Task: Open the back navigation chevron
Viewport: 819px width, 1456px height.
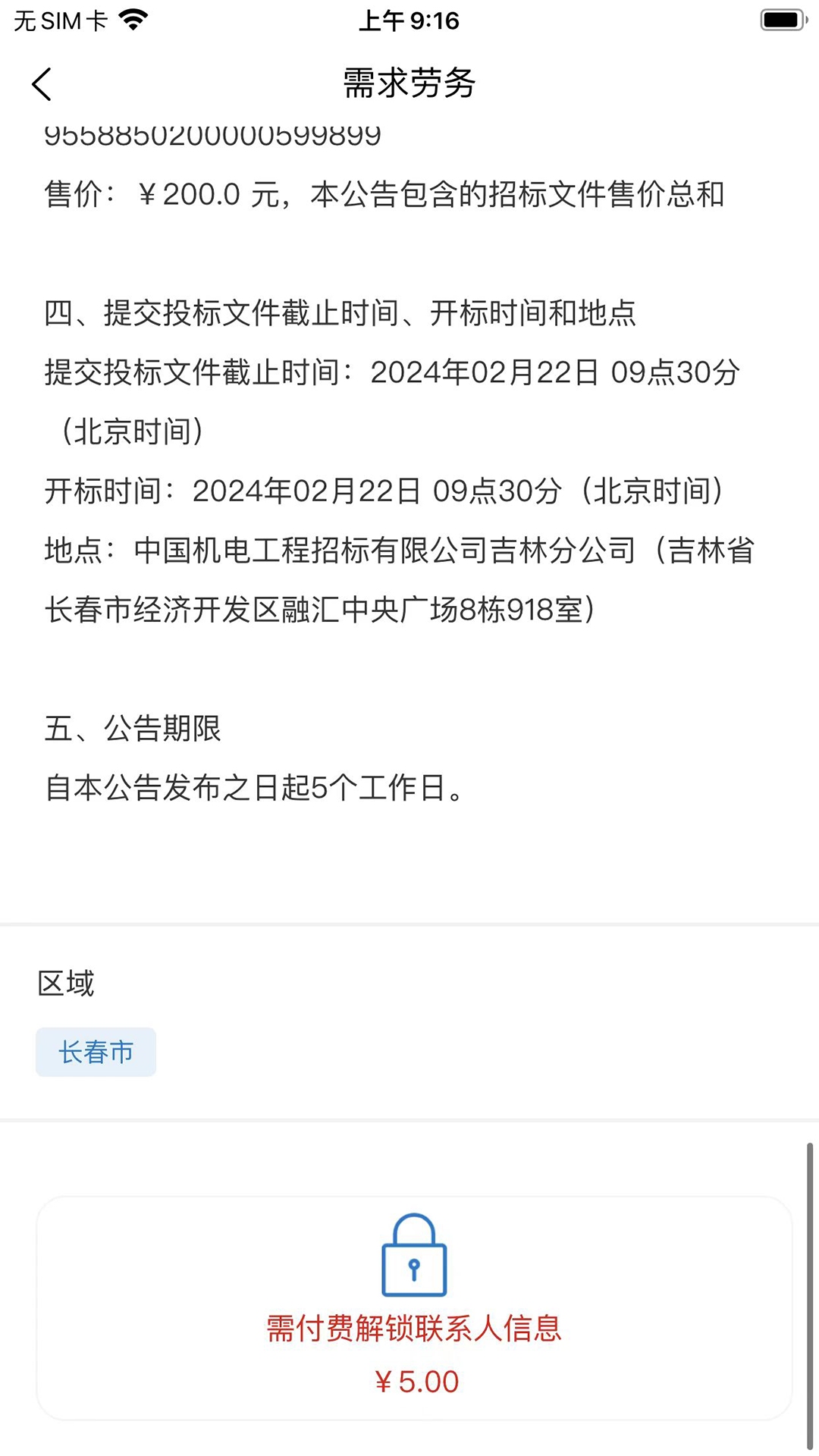Action: click(42, 84)
